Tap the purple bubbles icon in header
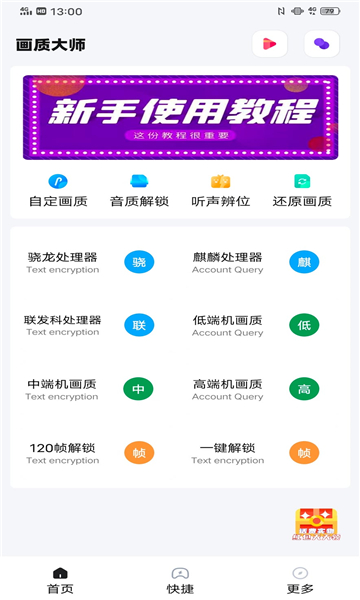Image resolution: width=360 pixels, height=600 pixels. click(x=321, y=44)
